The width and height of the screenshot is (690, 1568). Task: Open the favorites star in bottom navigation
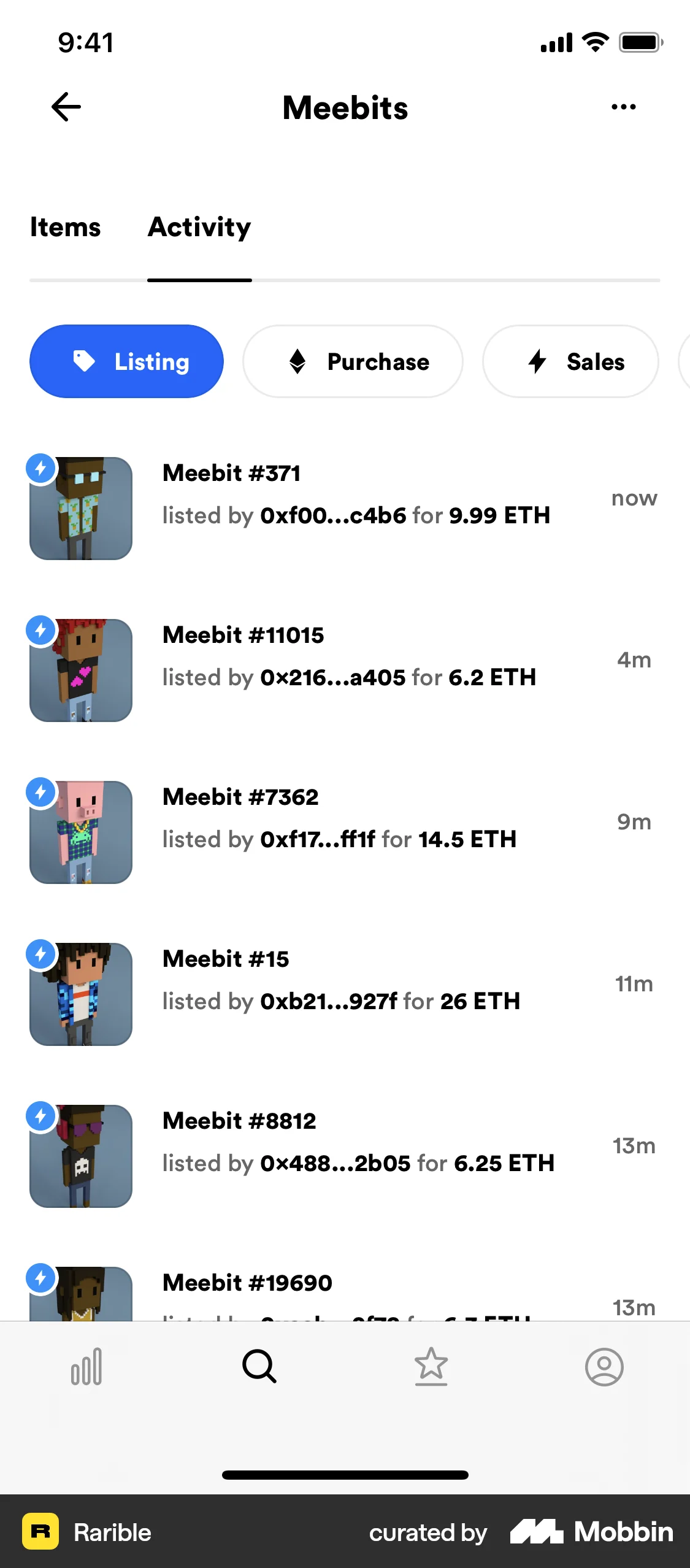point(431,1366)
